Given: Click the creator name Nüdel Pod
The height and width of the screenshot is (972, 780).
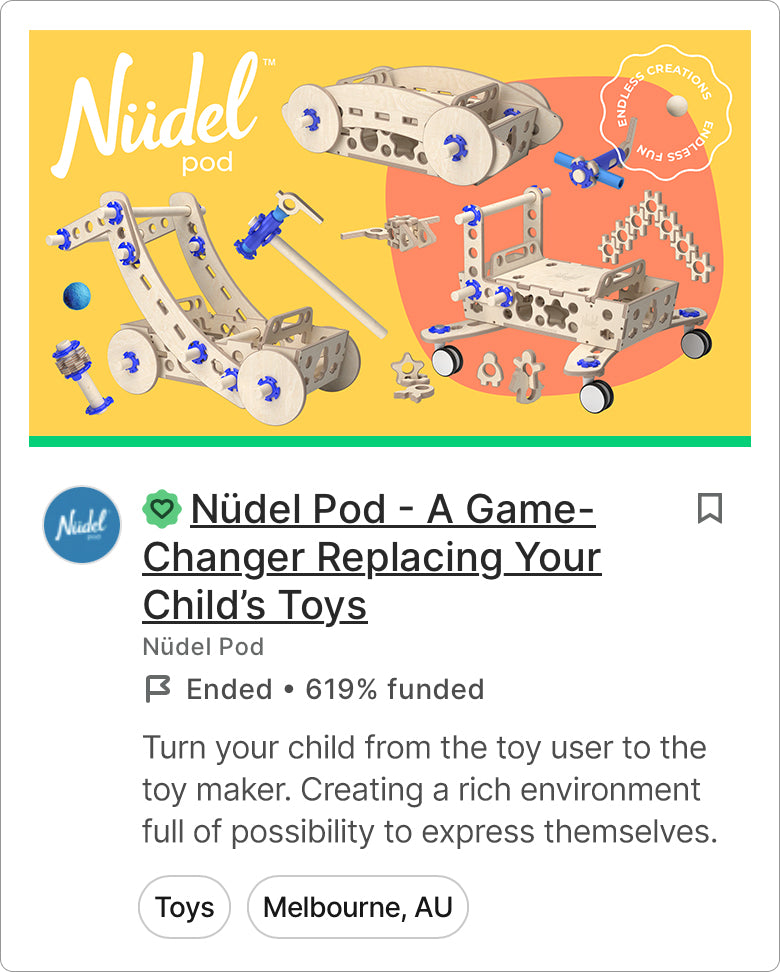Looking at the screenshot, I should click(x=204, y=646).
